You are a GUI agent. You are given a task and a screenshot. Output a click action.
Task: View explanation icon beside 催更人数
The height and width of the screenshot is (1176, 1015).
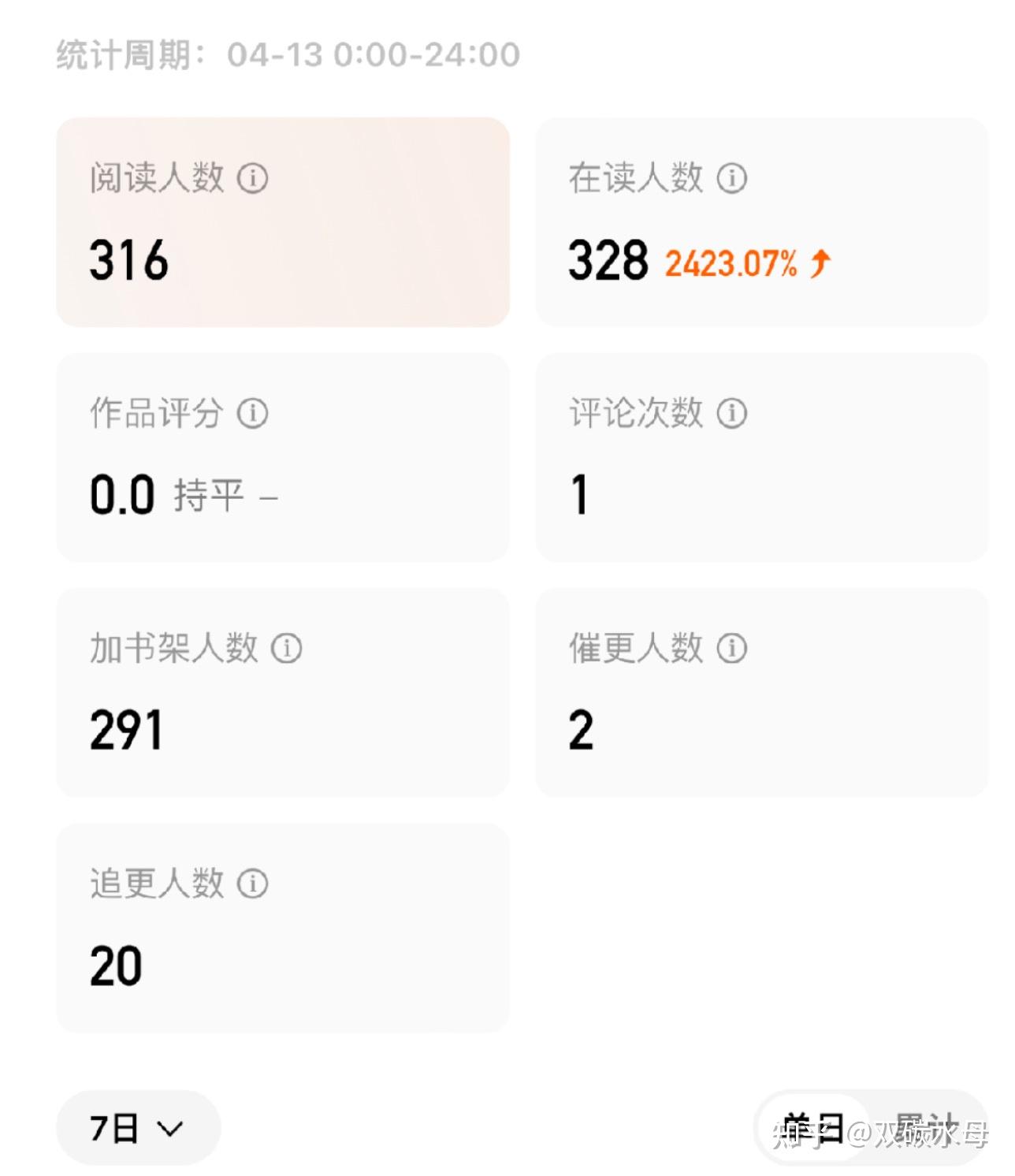(732, 649)
